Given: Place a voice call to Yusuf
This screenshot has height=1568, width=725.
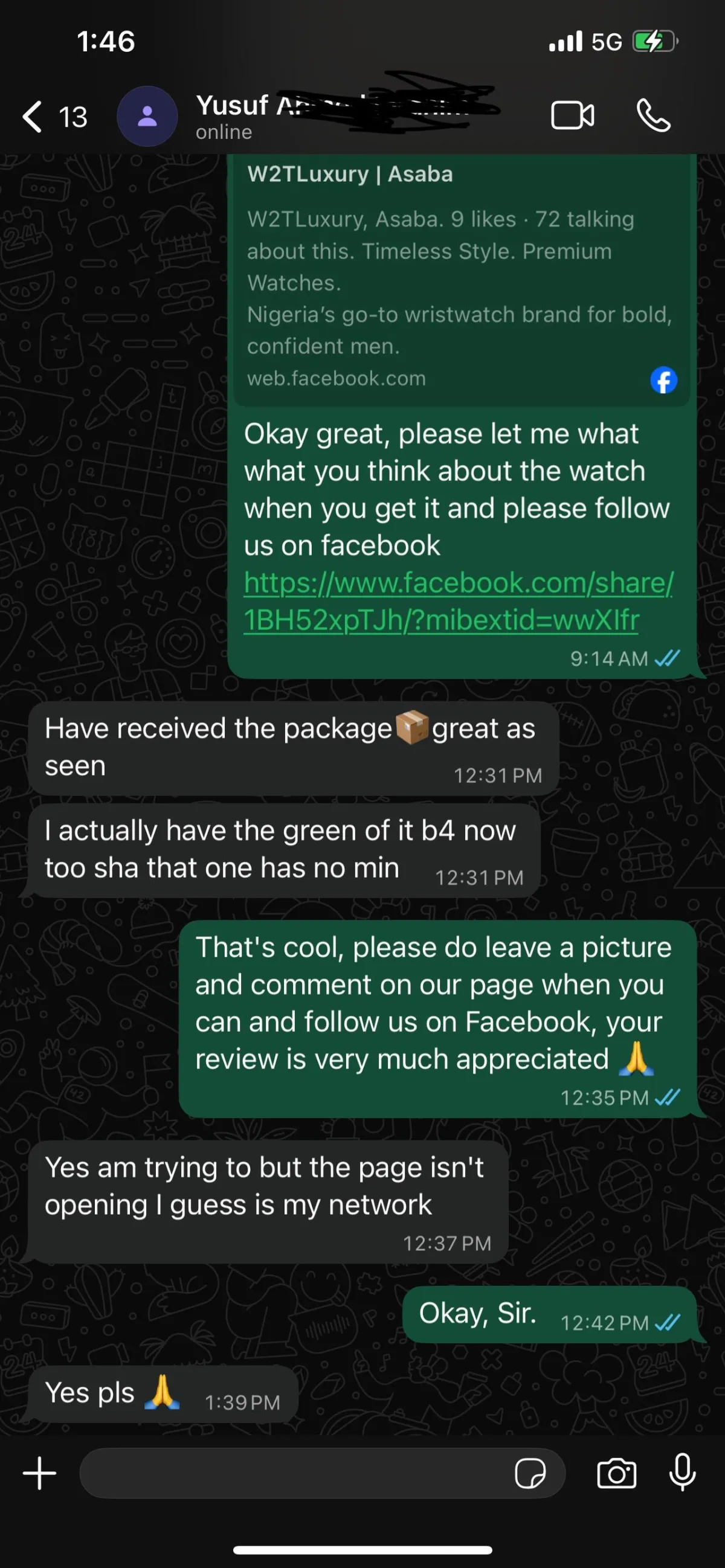Looking at the screenshot, I should click(x=653, y=115).
